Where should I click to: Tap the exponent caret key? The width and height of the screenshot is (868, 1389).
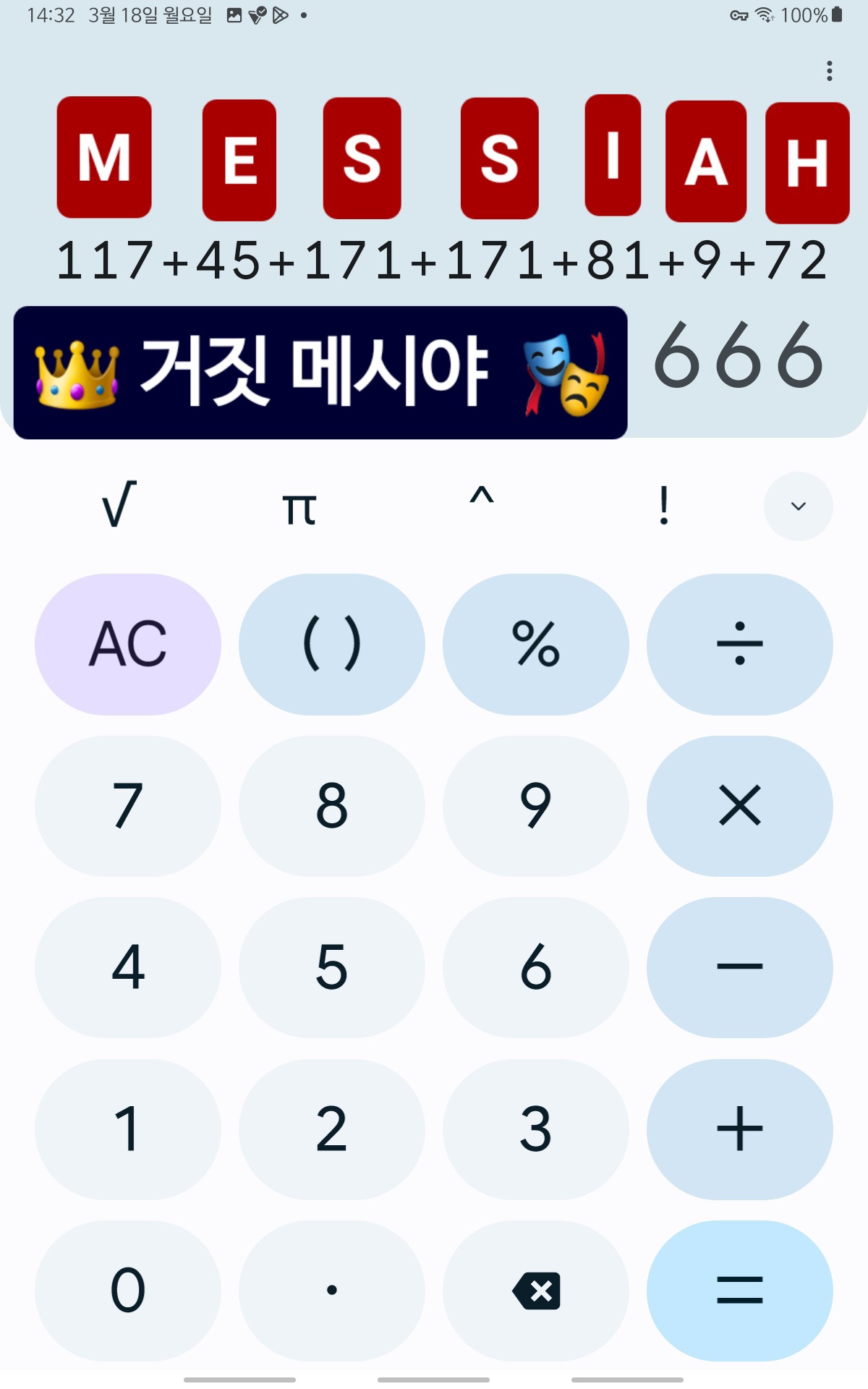[482, 499]
